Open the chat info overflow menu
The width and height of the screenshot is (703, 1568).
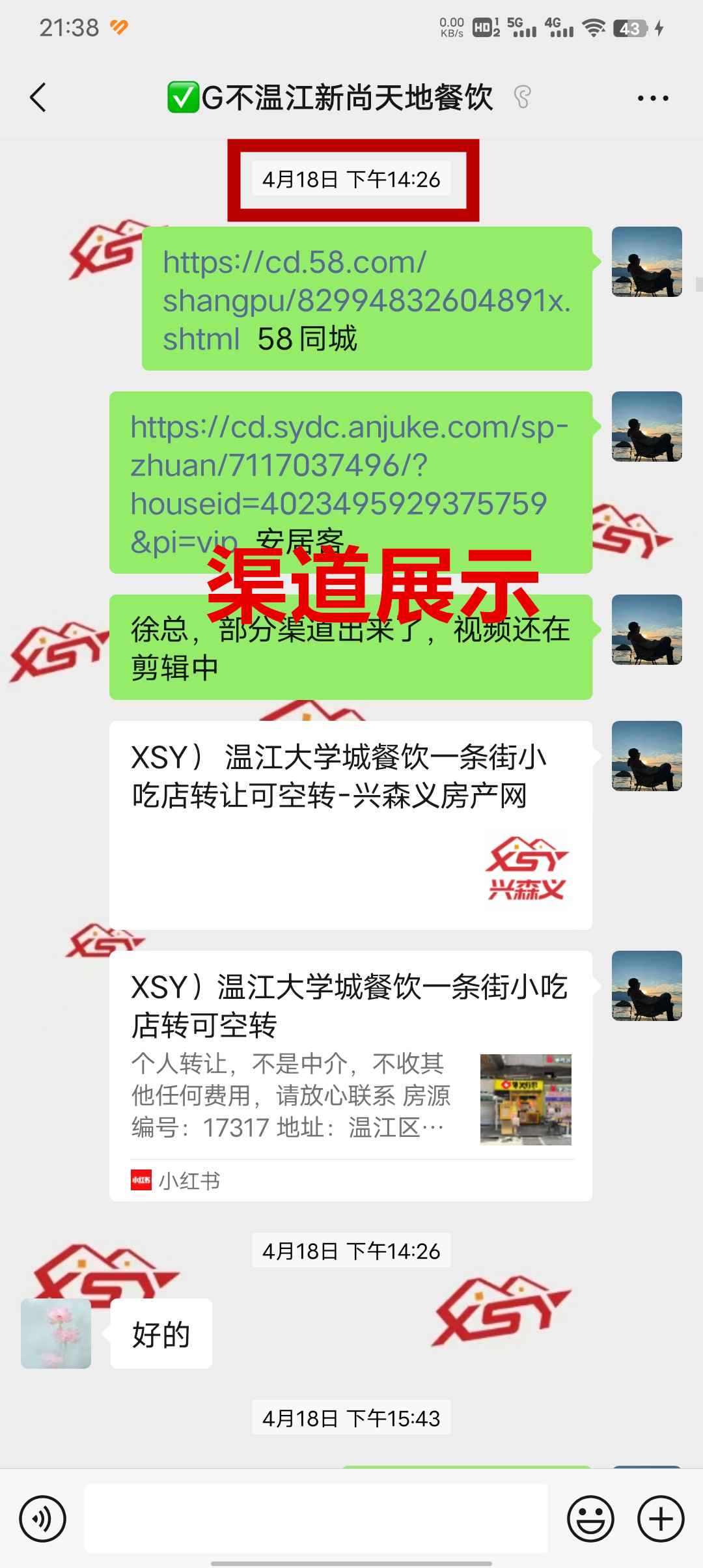tap(652, 98)
